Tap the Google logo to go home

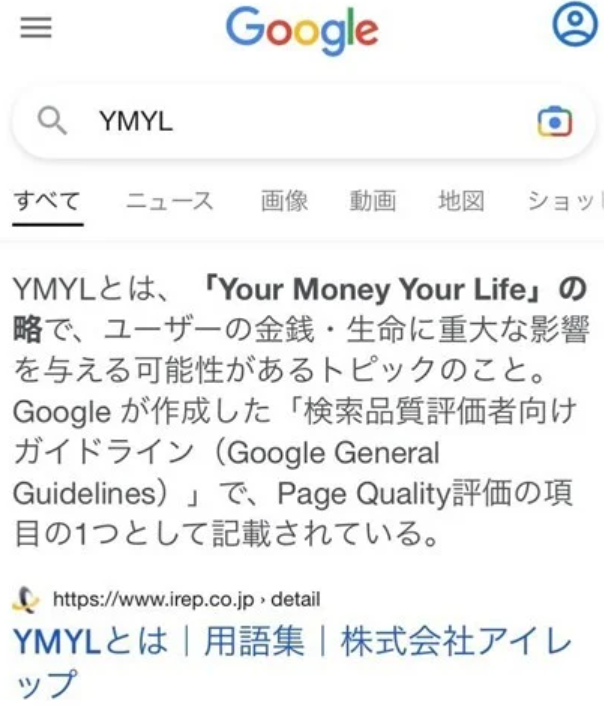pyautogui.click(x=301, y=30)
